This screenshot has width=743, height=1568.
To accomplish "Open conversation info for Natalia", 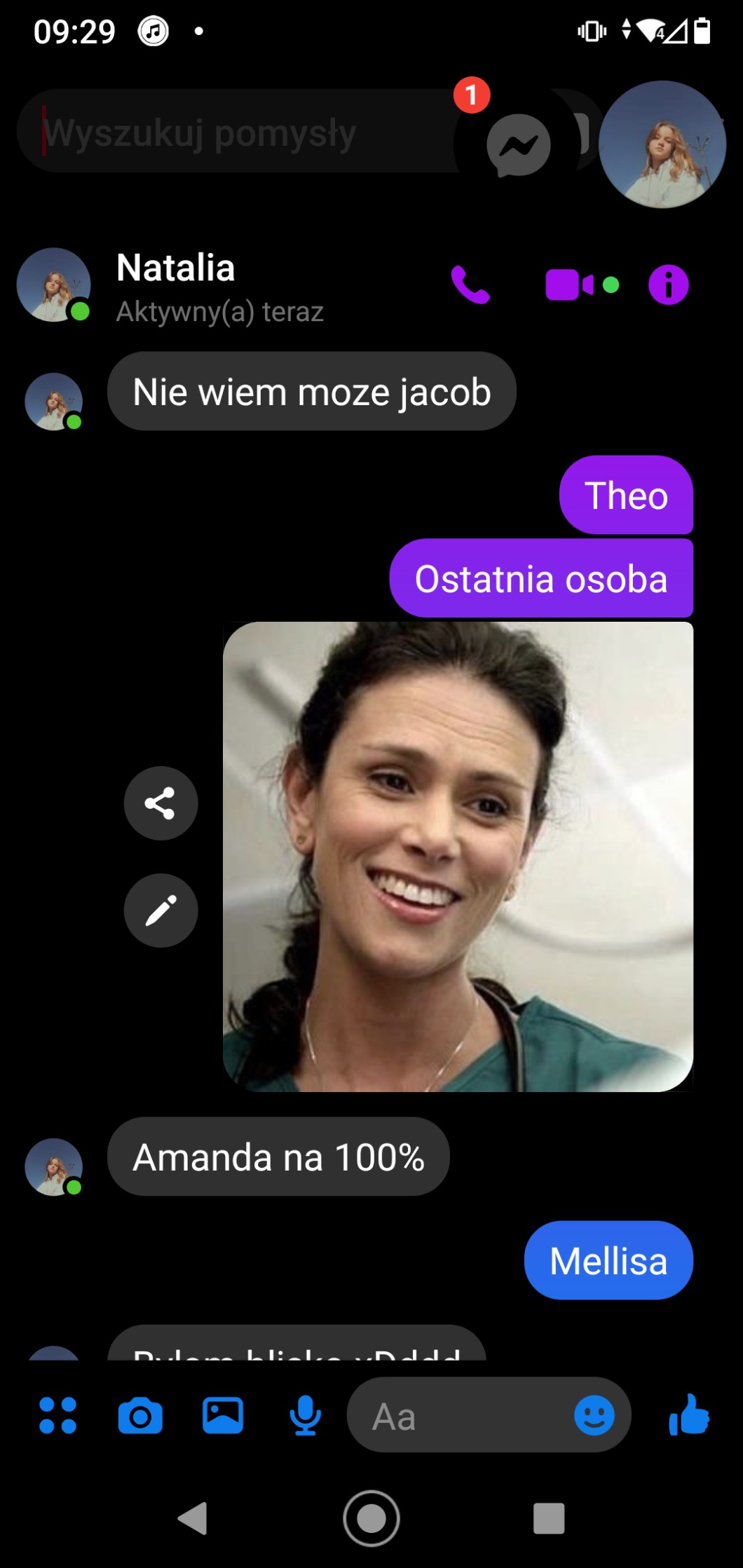I will 668,285.
